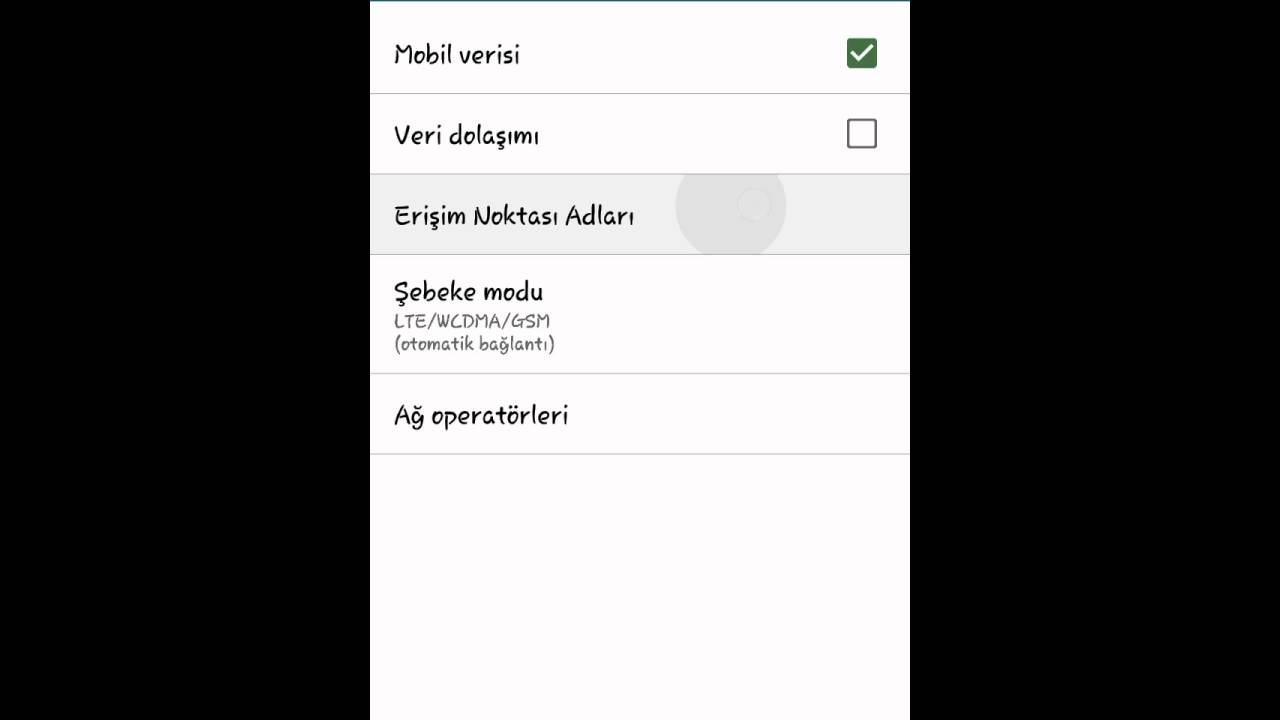Open Ağ operatörleri
Image resolution: width=1280 pixels, height=720 pixels.
(481, 415)
